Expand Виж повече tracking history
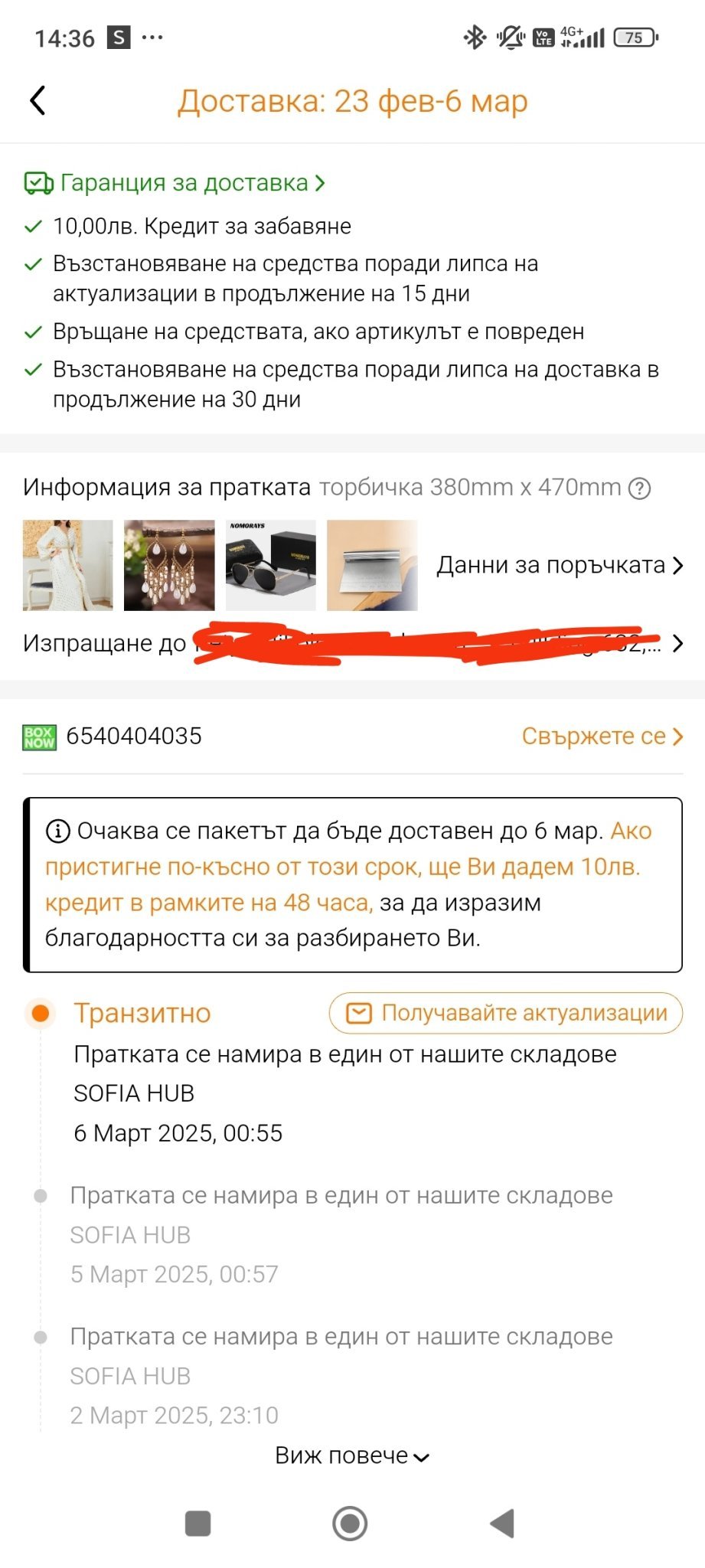 click(x=352, y=1455)
